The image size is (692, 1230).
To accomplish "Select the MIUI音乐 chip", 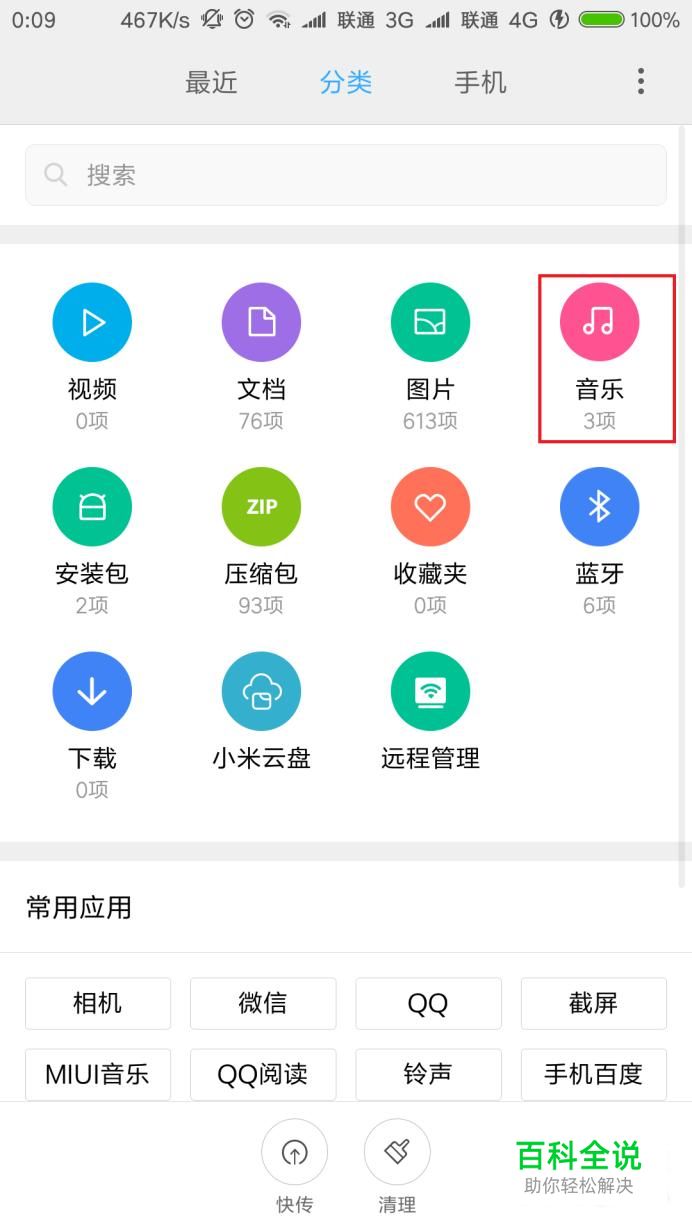I will coord(98,1074).
